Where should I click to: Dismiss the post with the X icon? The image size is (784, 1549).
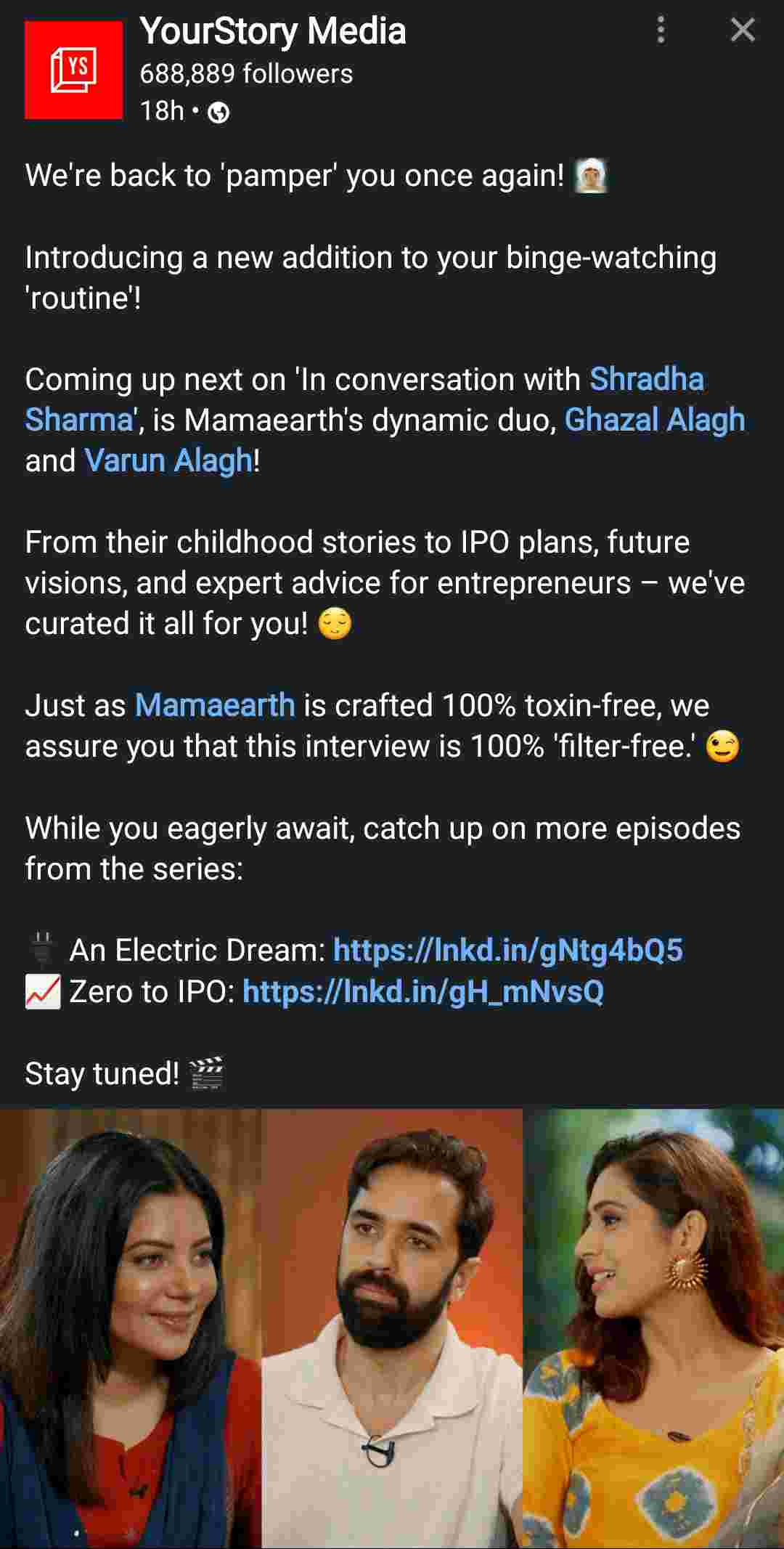[x=743, y=31]
